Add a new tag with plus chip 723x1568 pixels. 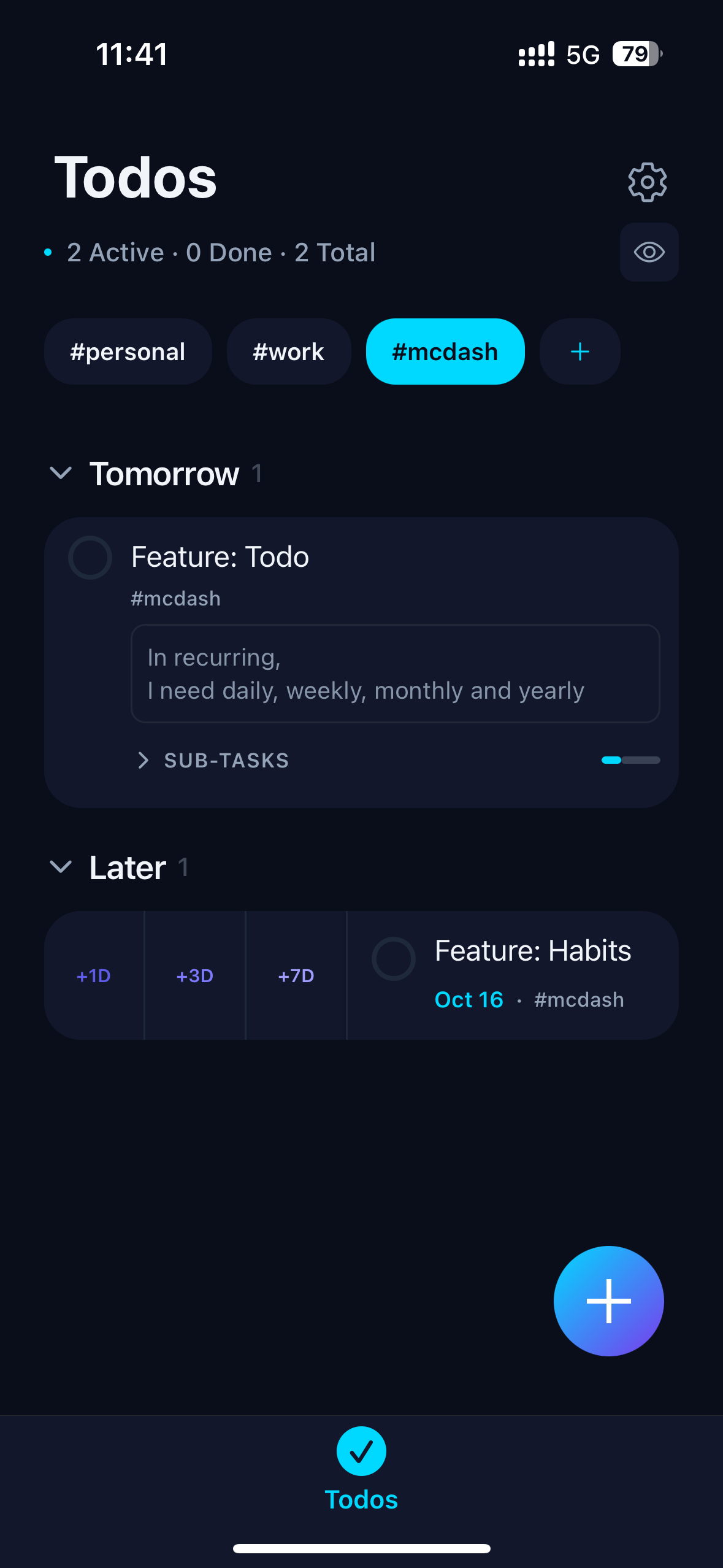pos(580,352)
